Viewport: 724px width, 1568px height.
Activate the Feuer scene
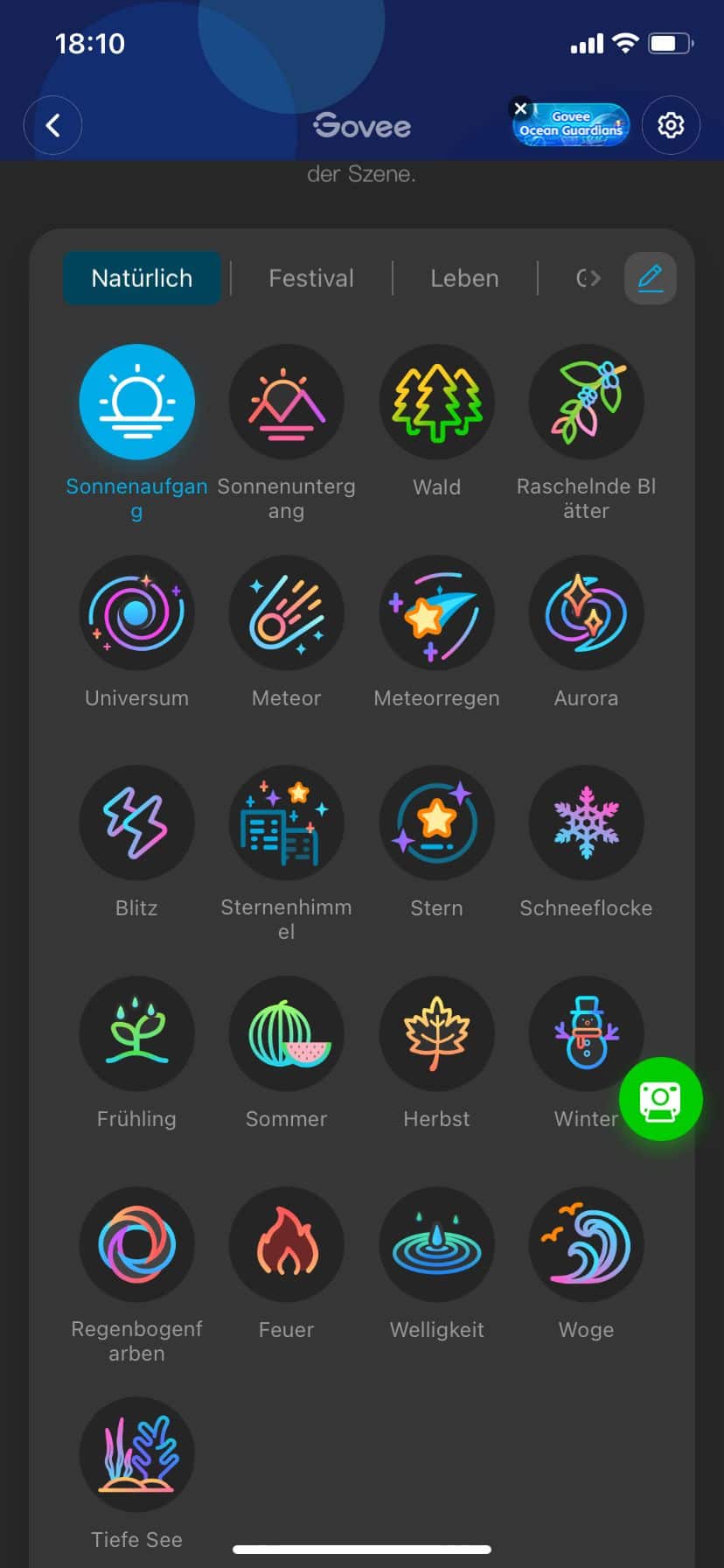(x=286, y=1243)
